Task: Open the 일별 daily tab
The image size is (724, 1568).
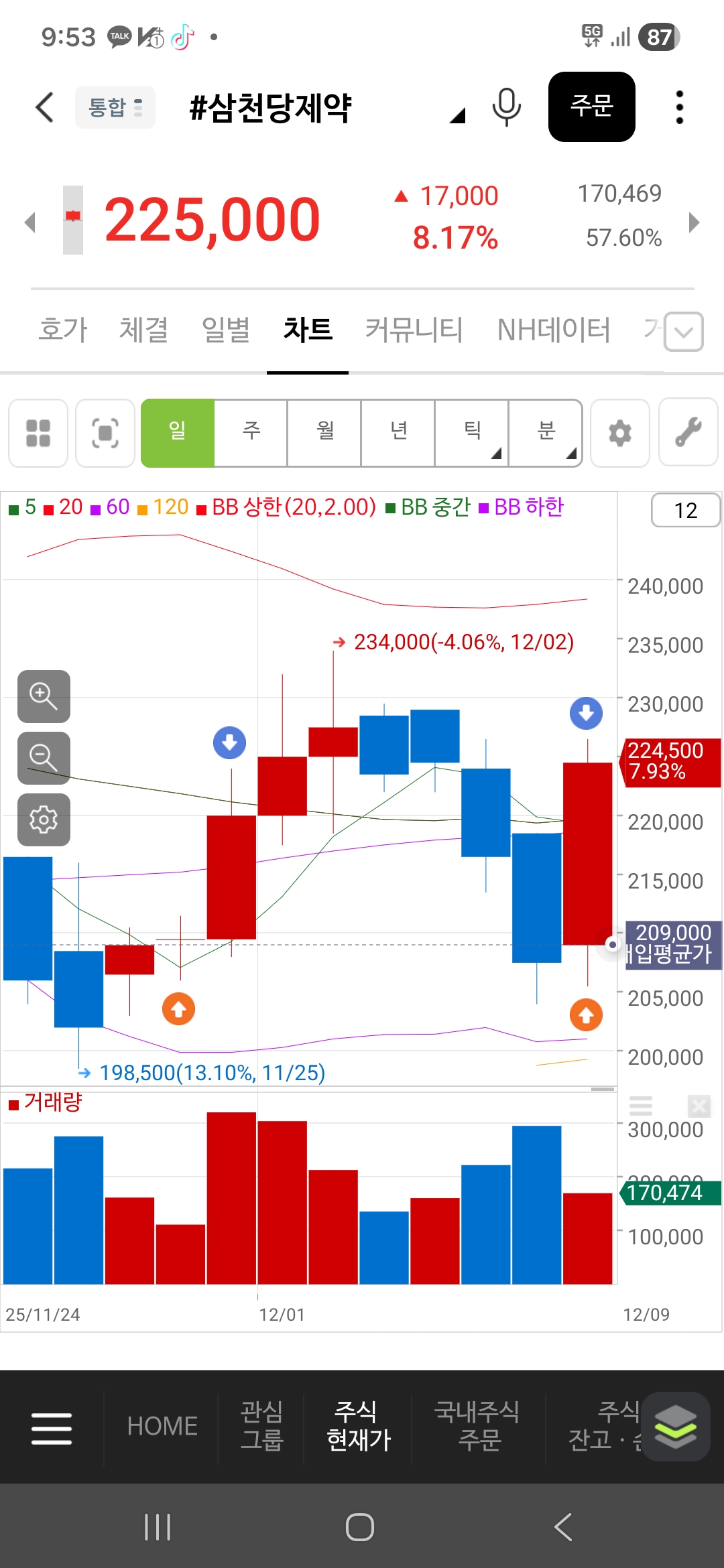Action: 226,330
